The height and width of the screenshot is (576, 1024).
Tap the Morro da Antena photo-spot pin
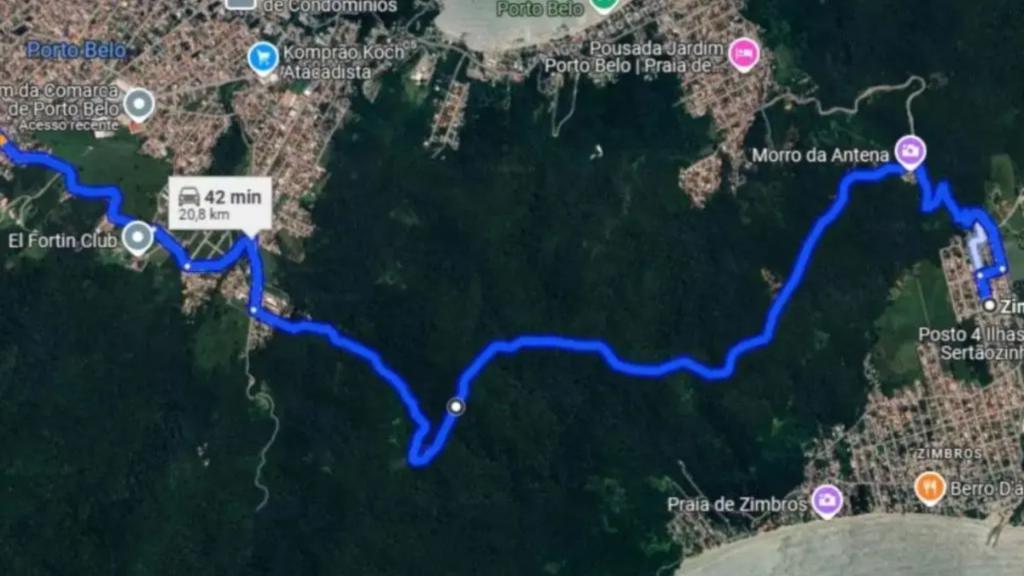point(909,151)
